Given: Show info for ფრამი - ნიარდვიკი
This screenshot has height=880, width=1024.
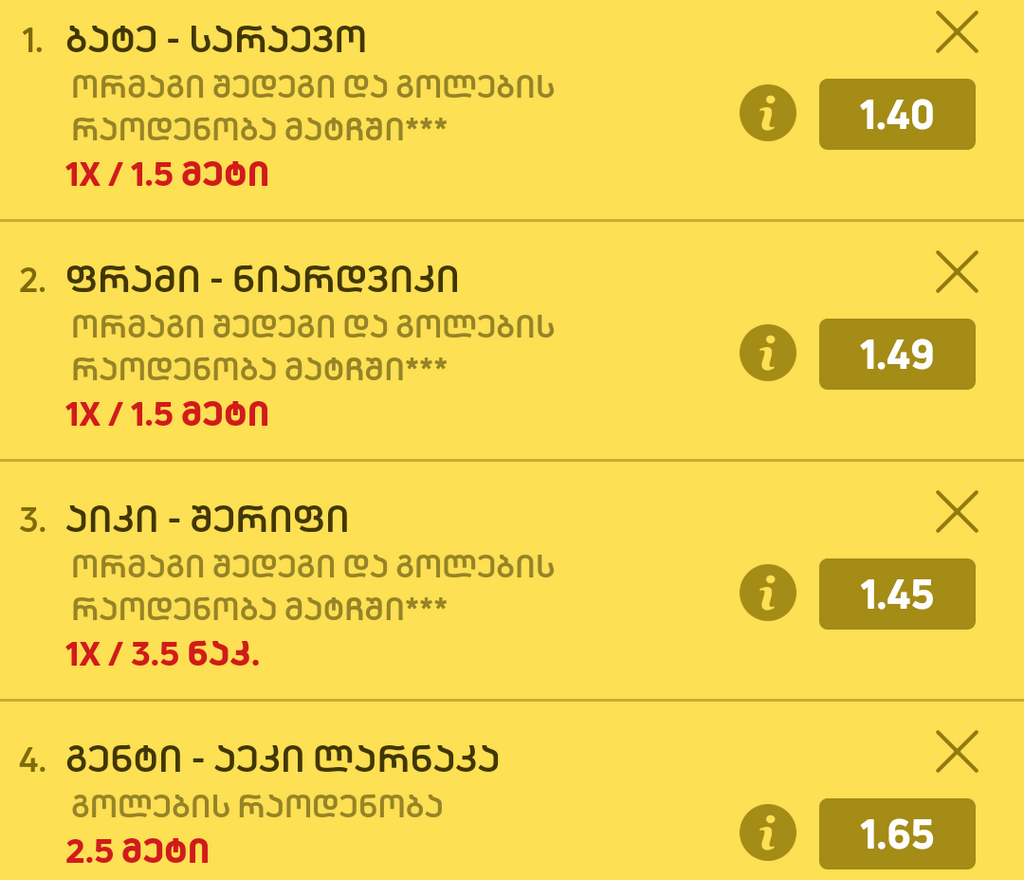Looking at the screenshot, I should [x=767, y=354].
